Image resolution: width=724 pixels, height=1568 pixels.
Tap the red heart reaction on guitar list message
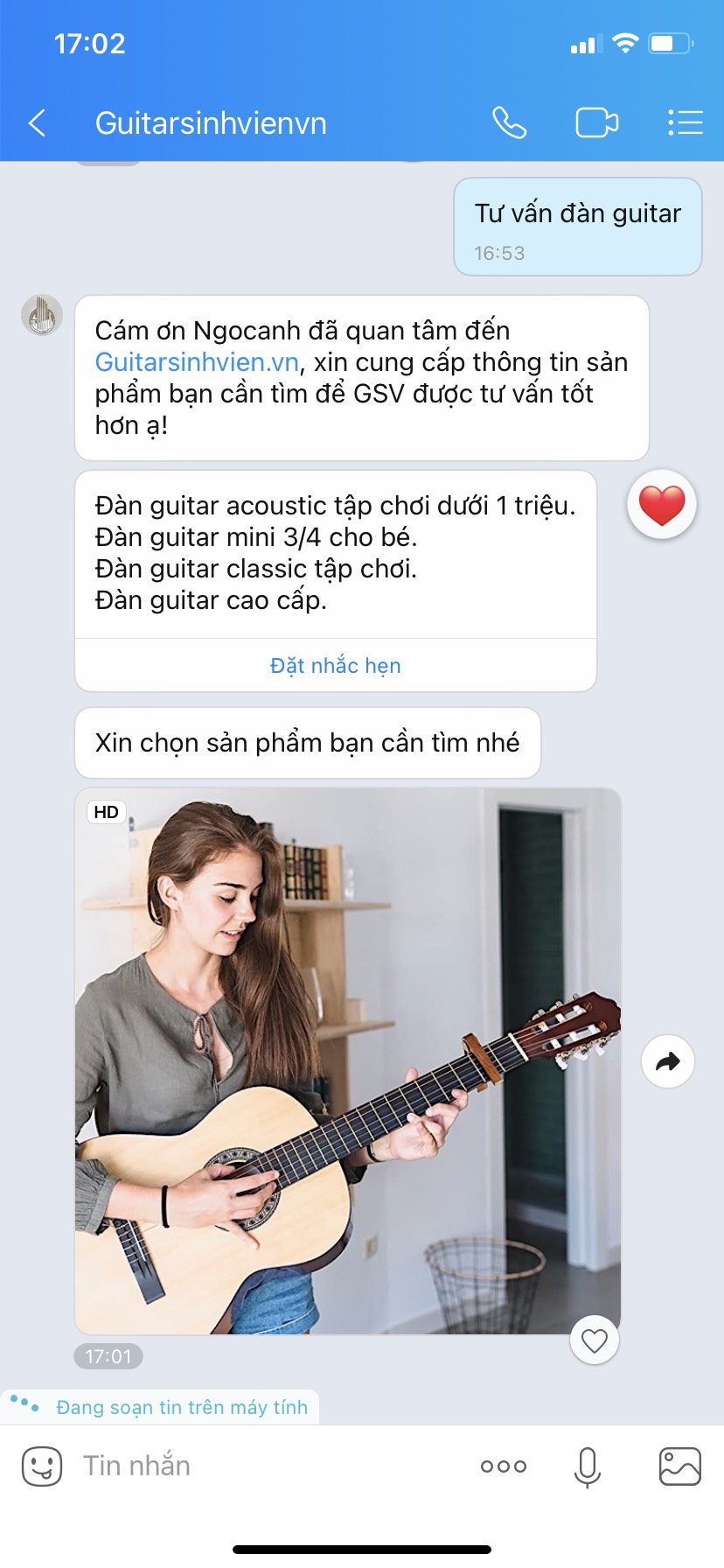(x=662, y=506)
